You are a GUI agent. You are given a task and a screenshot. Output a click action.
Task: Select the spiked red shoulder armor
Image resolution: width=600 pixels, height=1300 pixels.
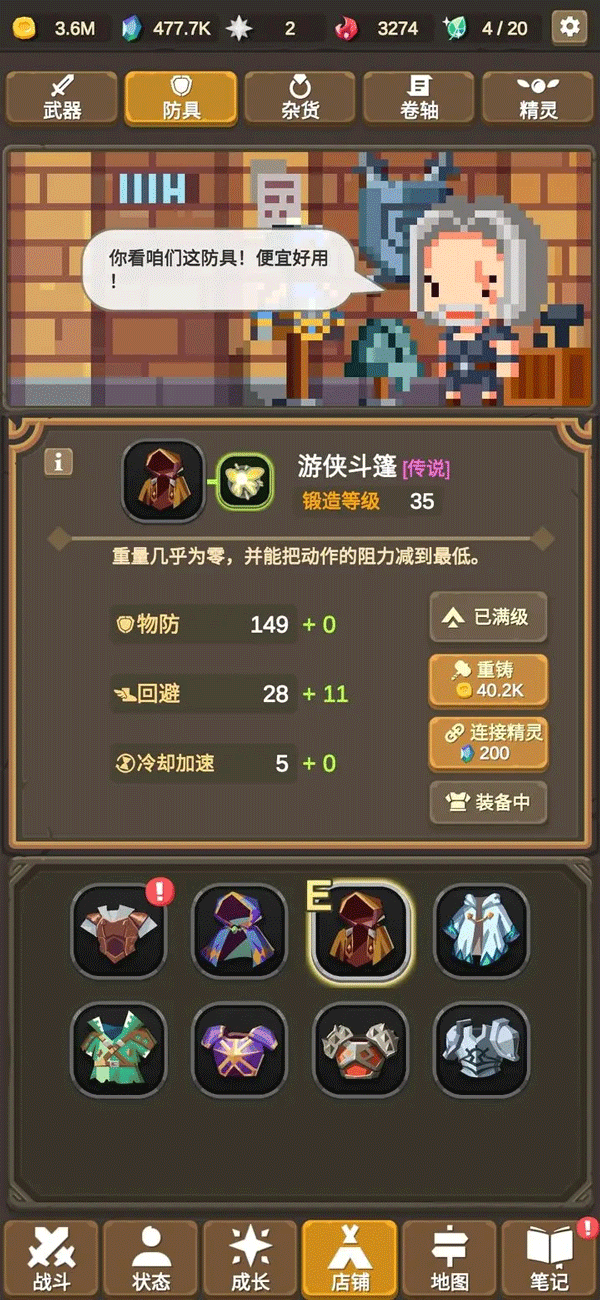click(360, 1050)
